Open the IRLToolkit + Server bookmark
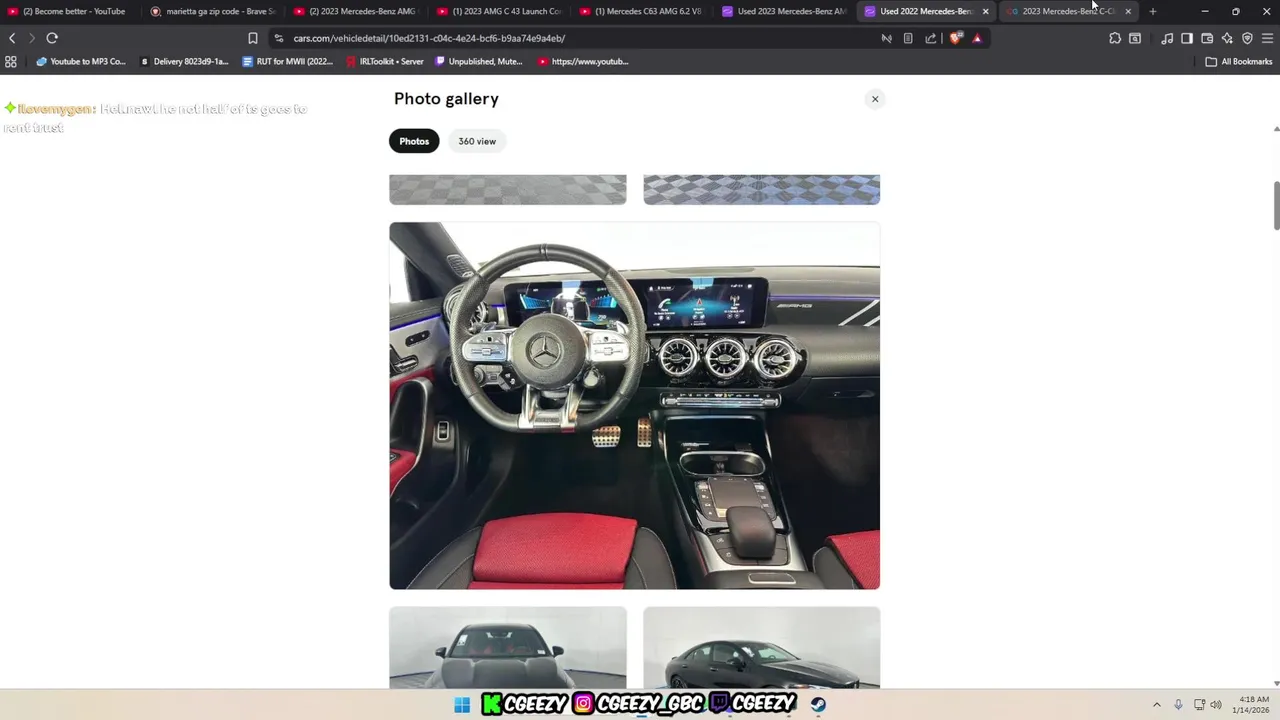 click(385, 61)
